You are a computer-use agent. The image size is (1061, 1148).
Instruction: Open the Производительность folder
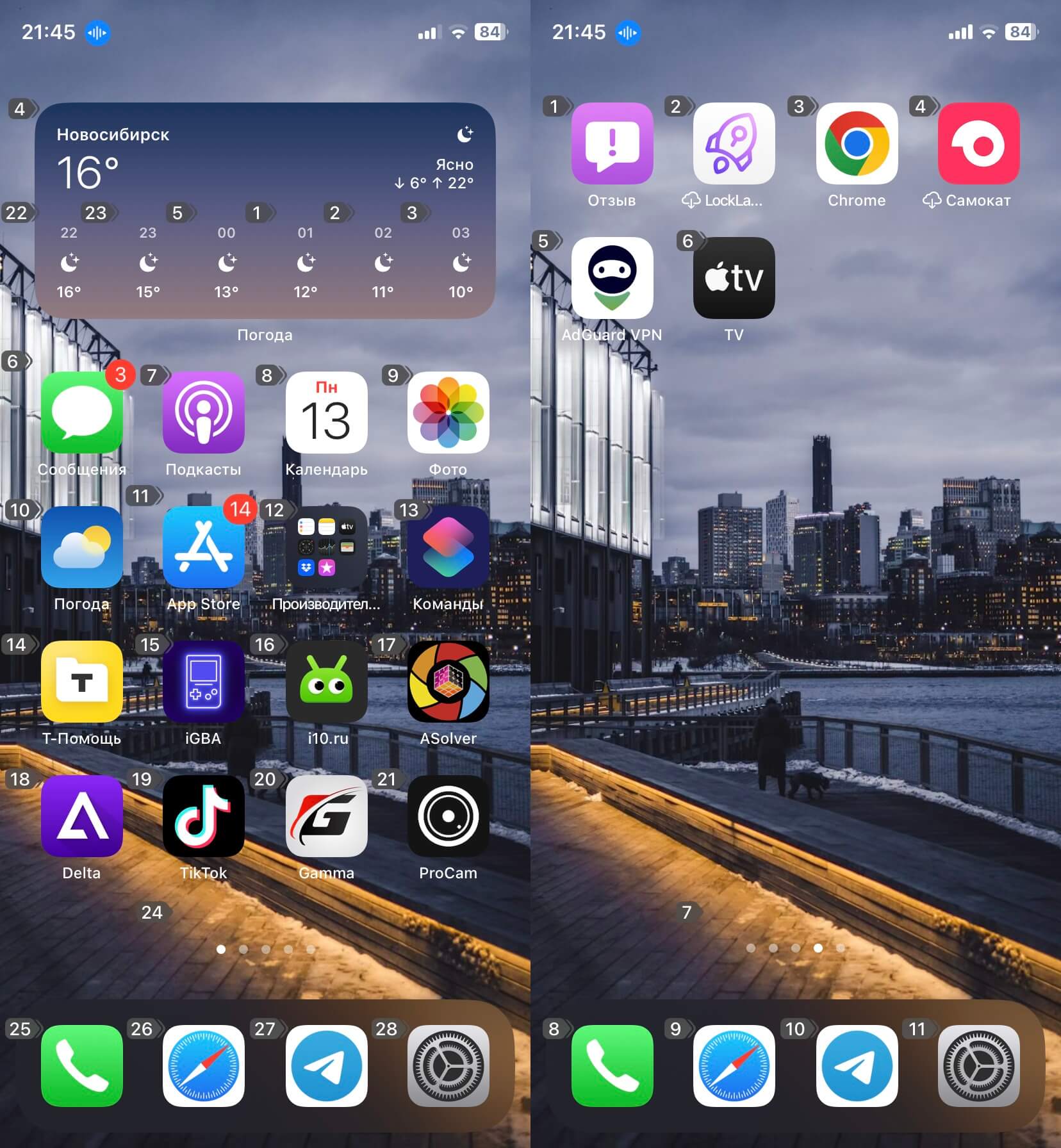pos(326,547)
